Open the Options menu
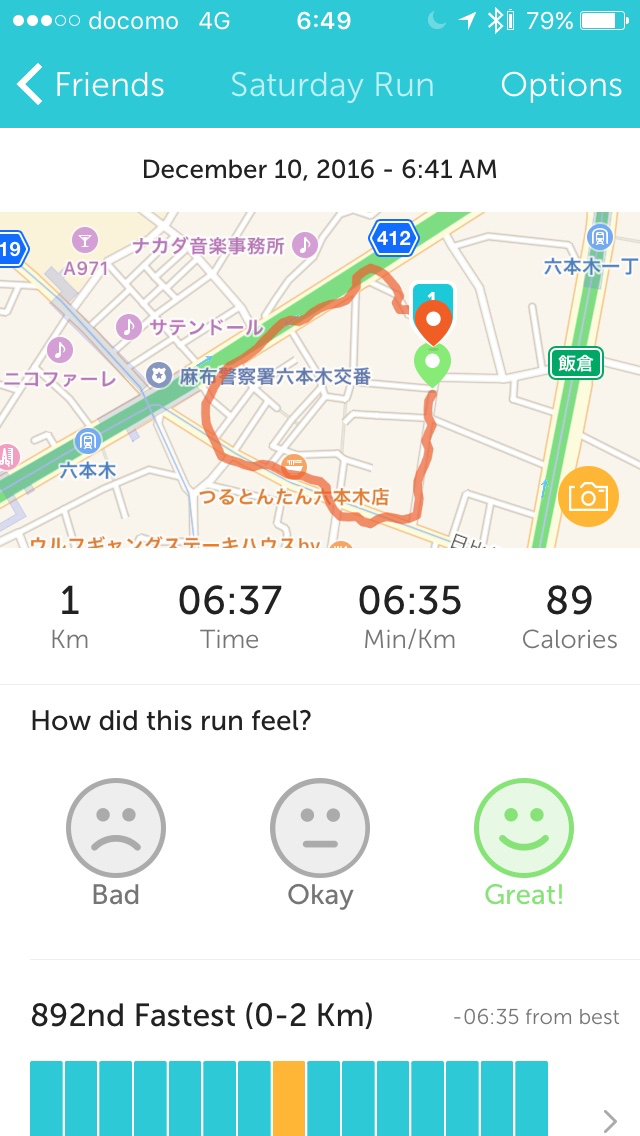The image size is (640, 1136). [x=561, y=85]
